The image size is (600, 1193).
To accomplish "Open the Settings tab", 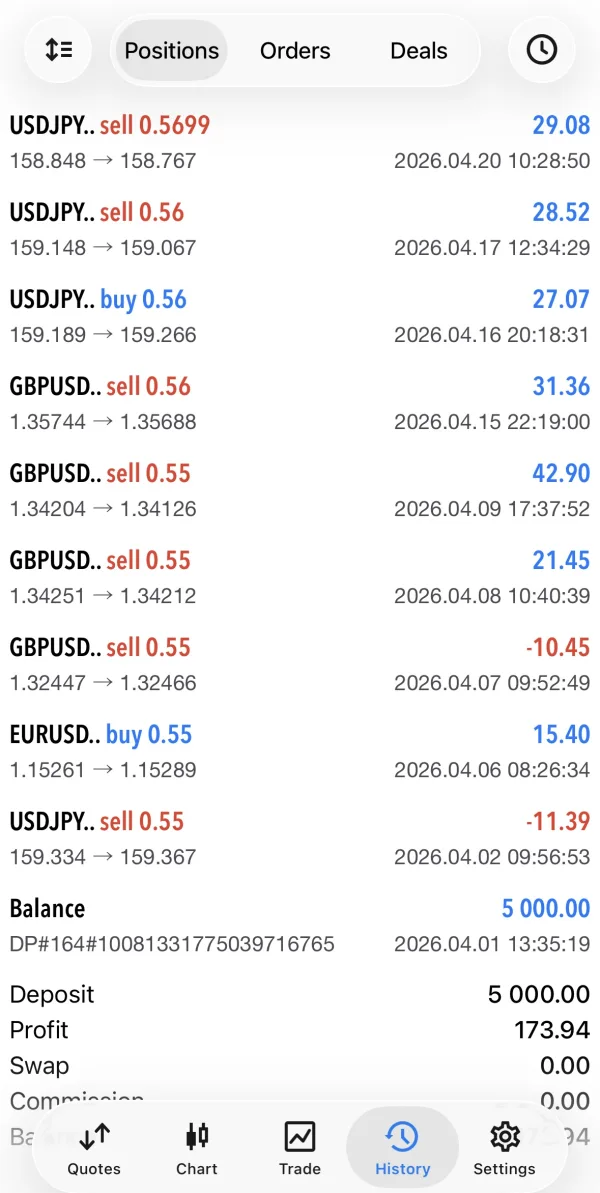I will point(505,1148).
